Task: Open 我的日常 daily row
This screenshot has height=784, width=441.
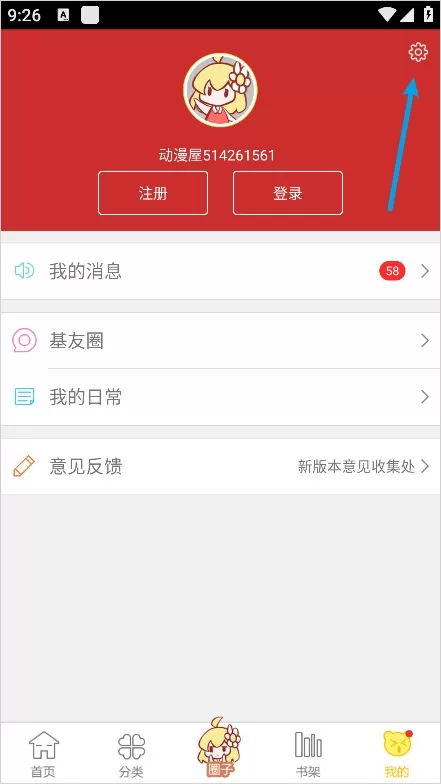Action: pyautogui.click(x=220, y=398)
